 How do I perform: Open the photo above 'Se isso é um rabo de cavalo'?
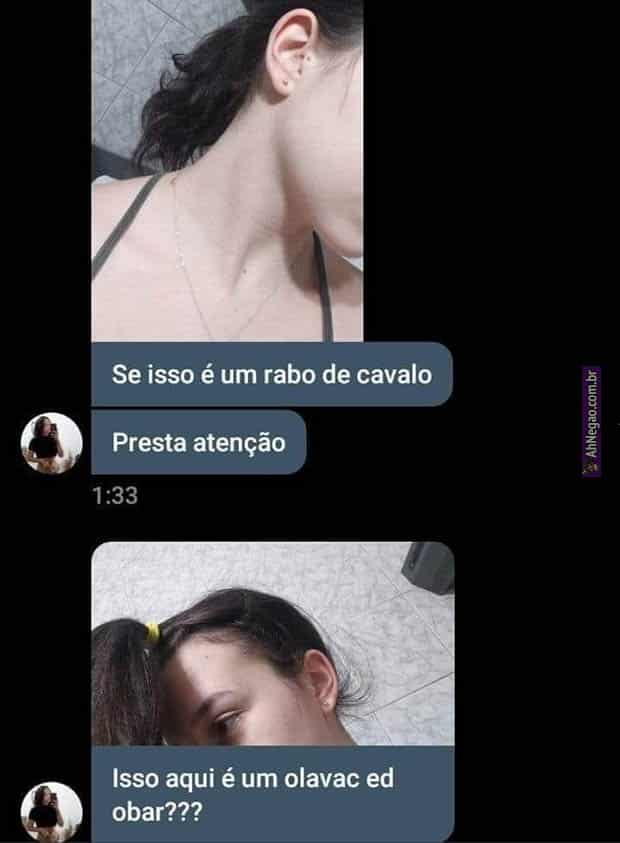click(x=227, y=170)
